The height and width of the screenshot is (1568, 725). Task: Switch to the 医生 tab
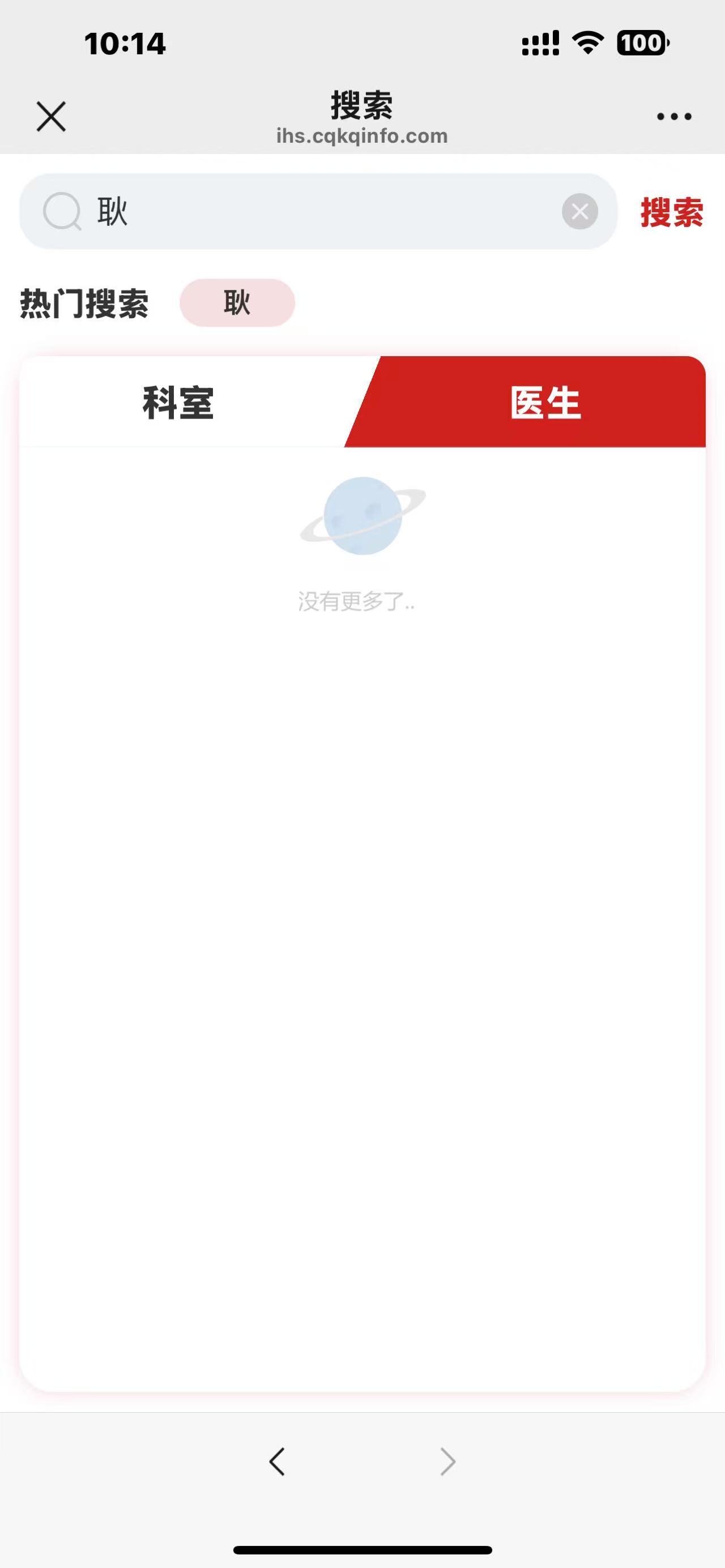tap(545, 403)
